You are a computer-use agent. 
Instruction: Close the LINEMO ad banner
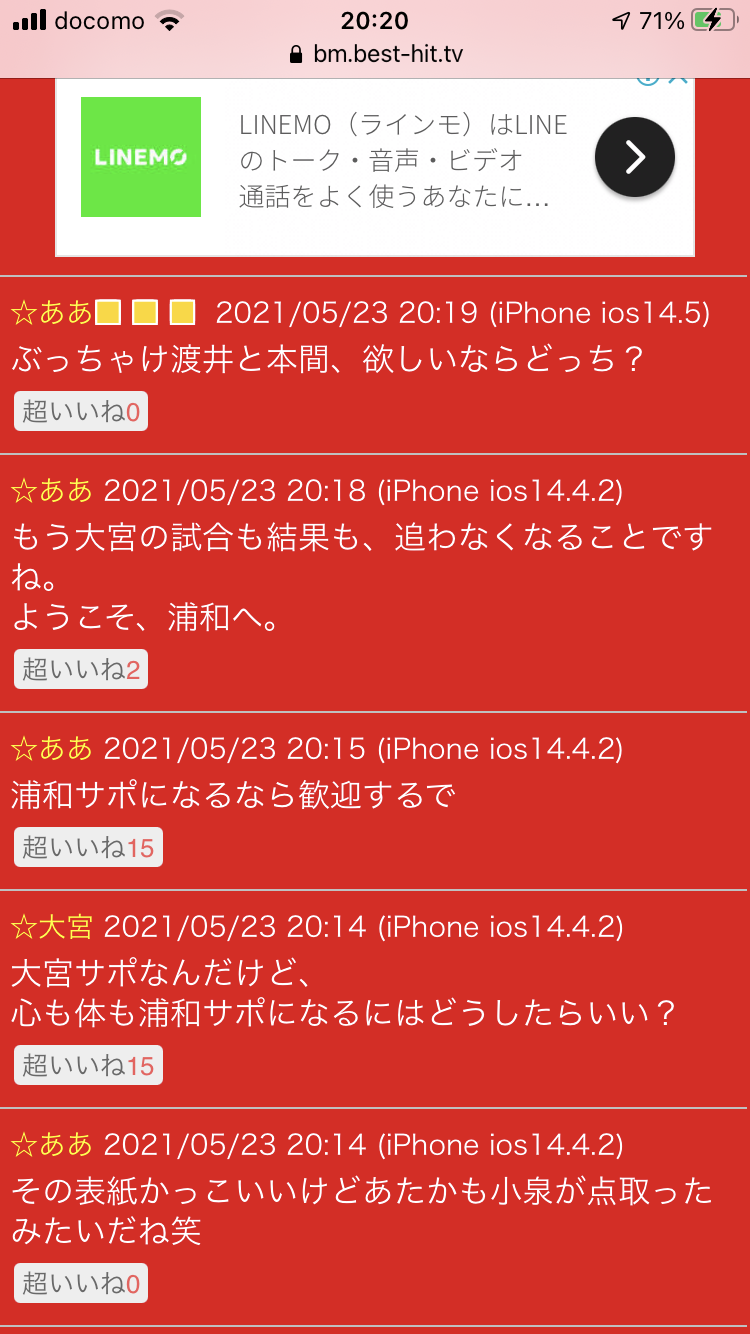tap(678, 78)
